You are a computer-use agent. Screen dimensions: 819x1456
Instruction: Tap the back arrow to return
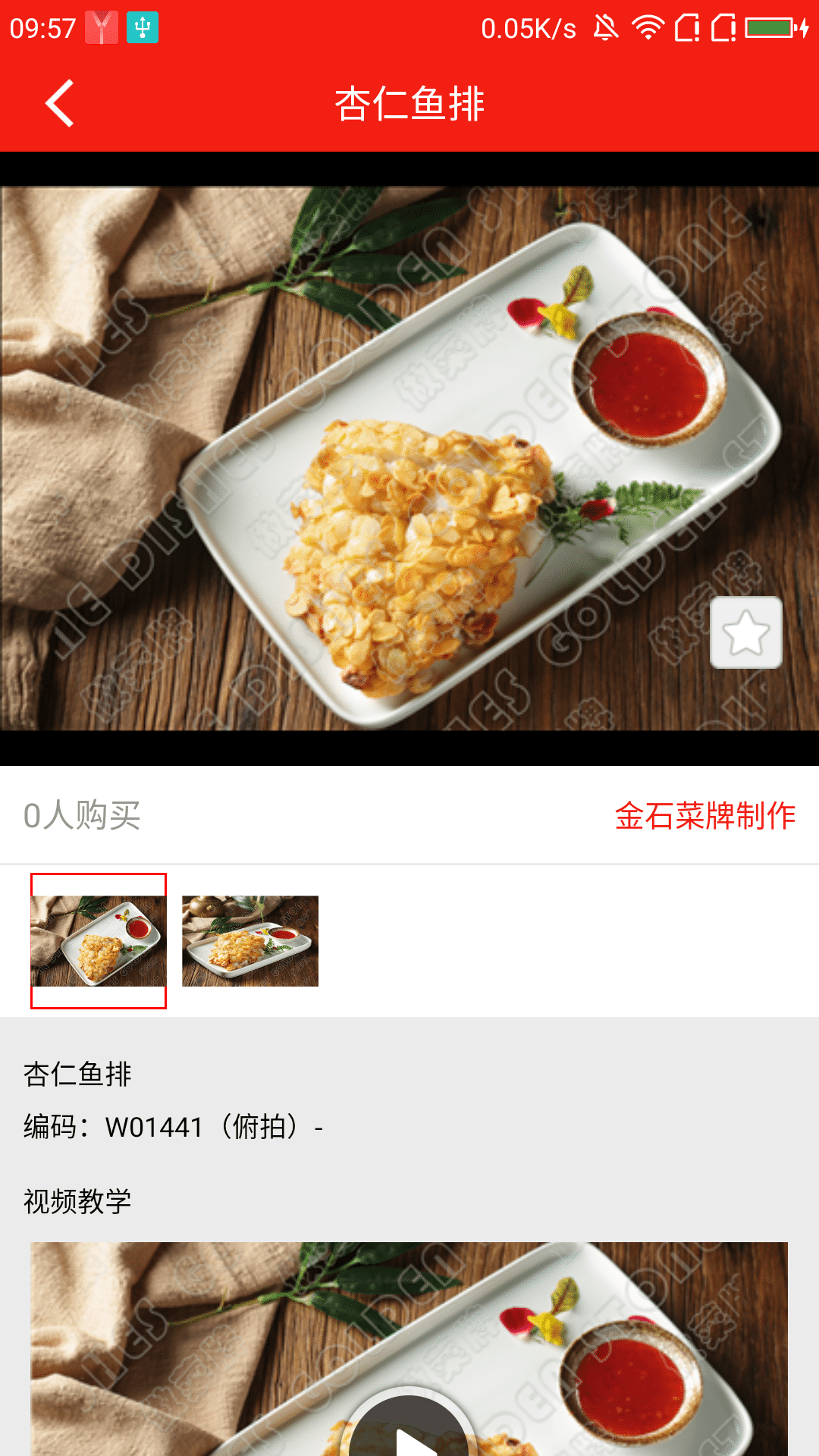click(x=58, y=104)
